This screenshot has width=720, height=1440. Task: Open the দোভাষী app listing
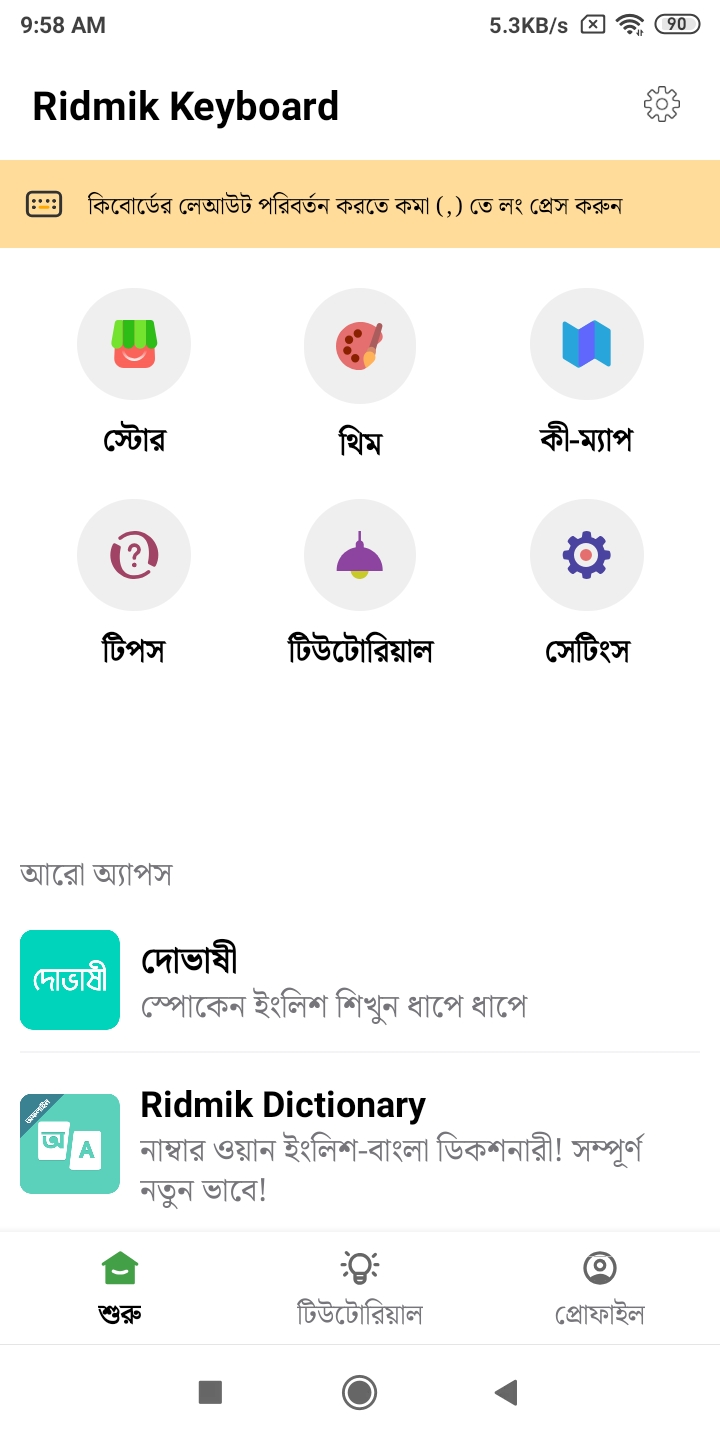[x=360, y=980]
